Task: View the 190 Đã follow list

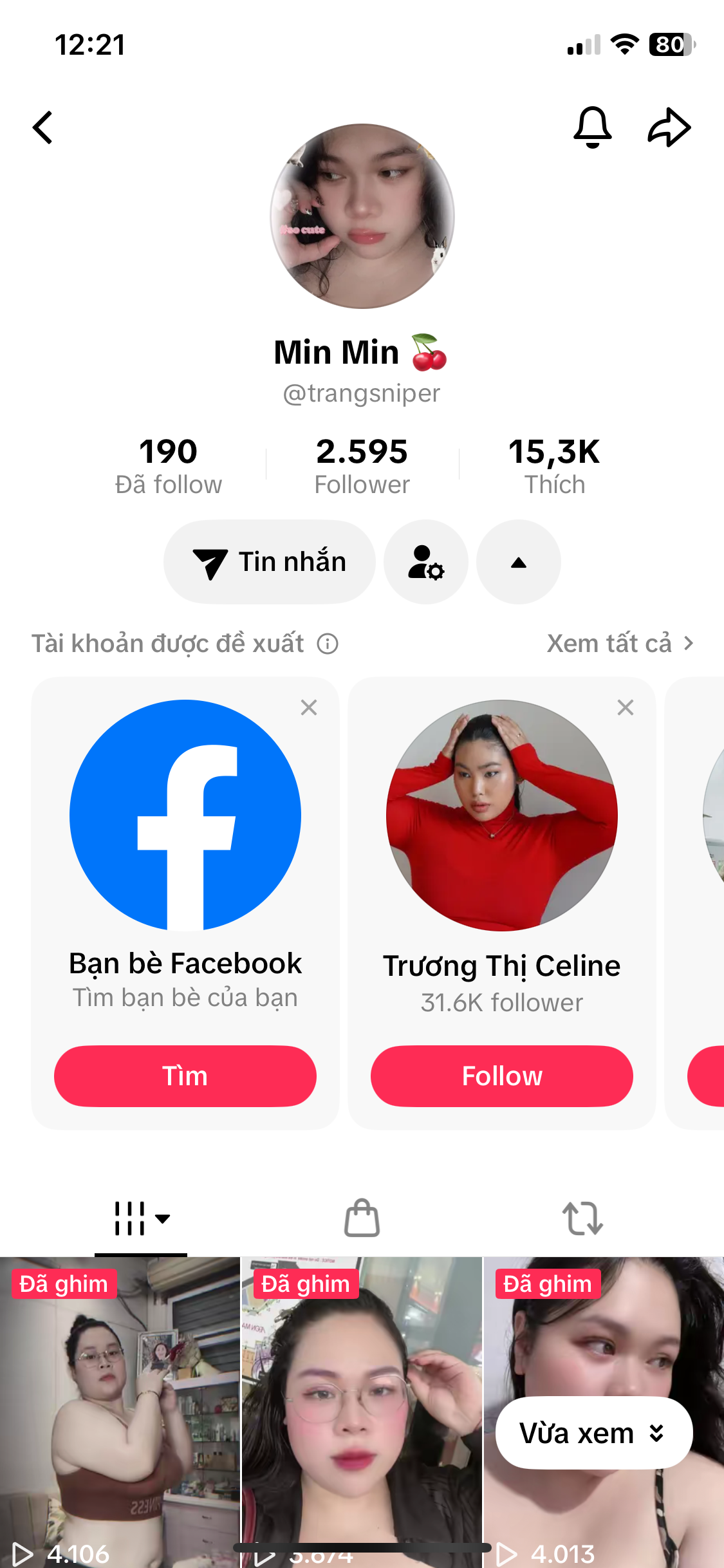Action: point(168,466)
